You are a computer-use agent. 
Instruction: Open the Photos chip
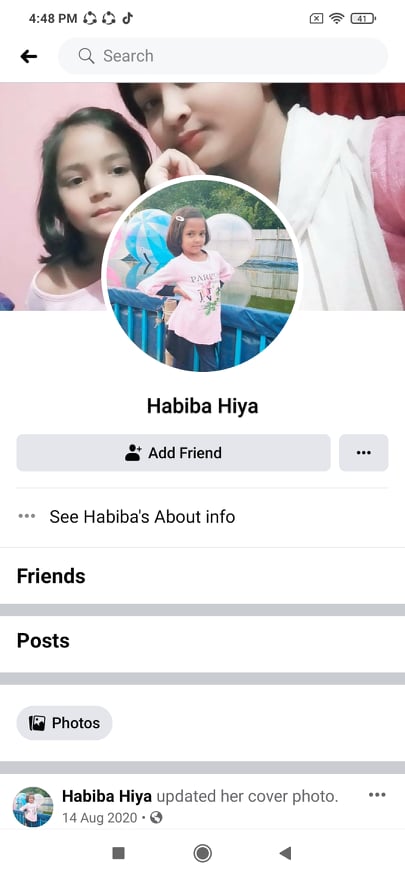pyautogui.click(x=64, y=723)
